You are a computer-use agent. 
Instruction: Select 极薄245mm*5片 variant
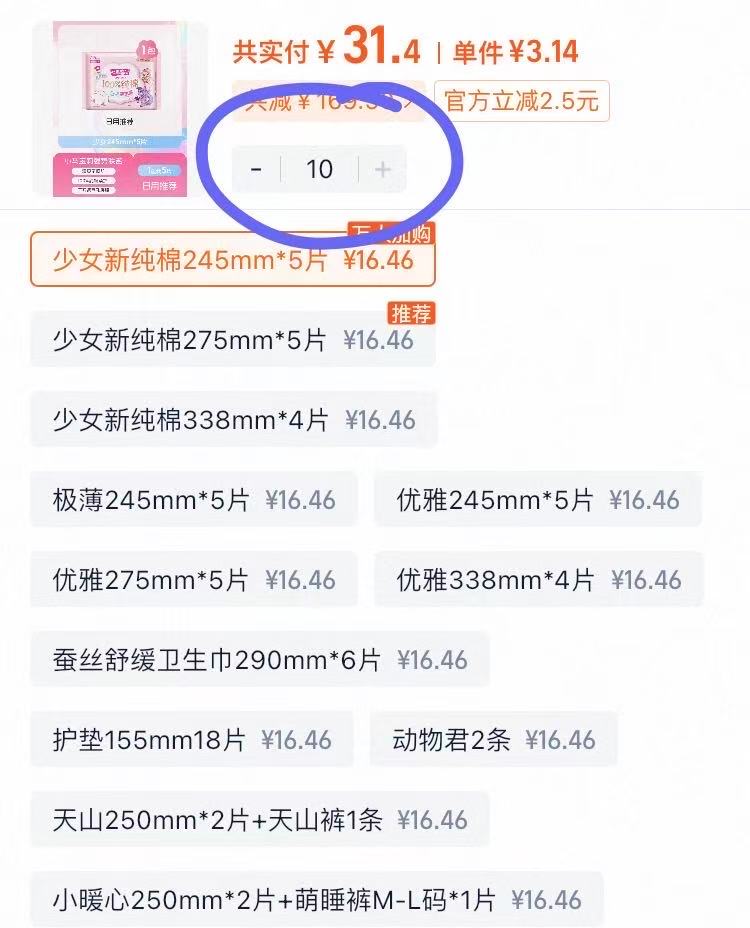tap(194, 500)
